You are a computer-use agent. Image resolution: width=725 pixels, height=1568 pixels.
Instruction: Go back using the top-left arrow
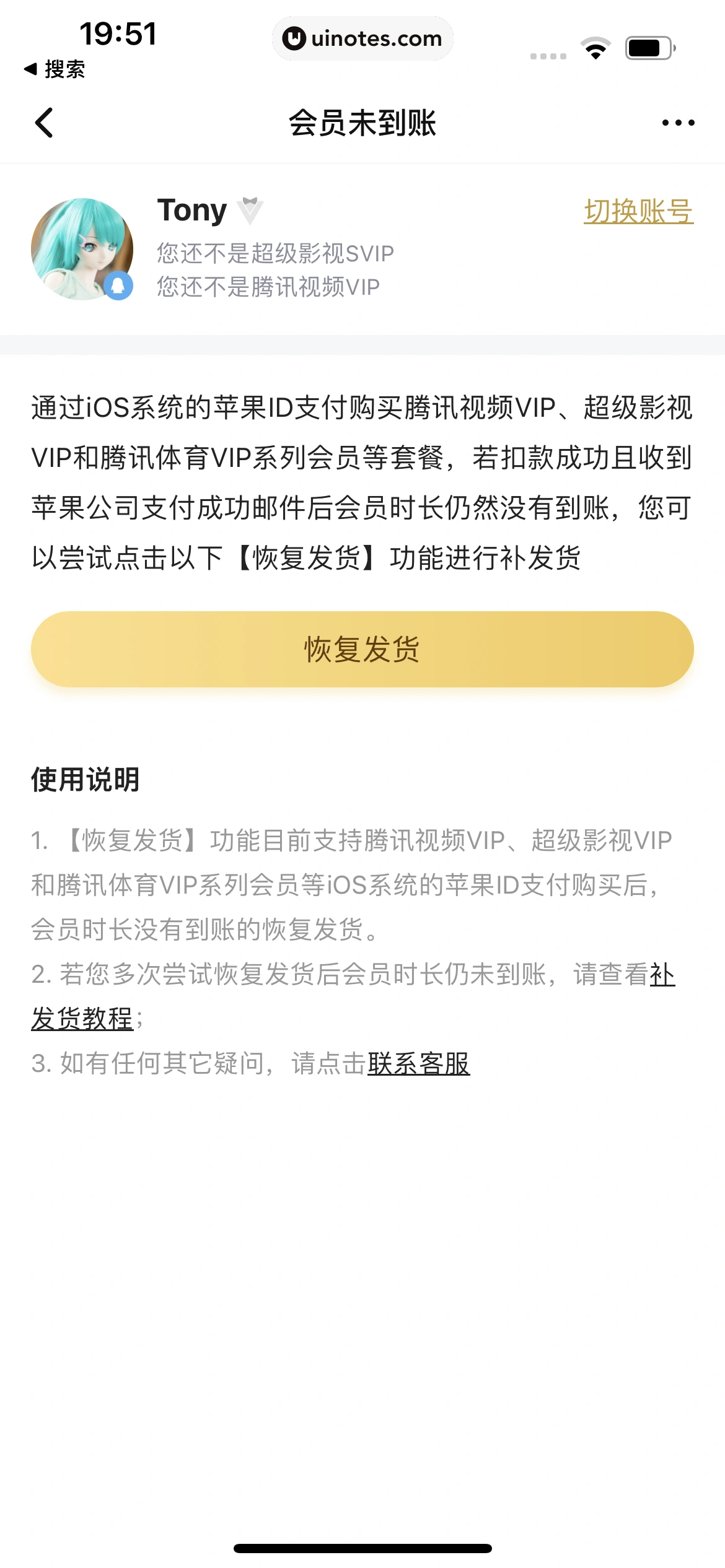45,123
